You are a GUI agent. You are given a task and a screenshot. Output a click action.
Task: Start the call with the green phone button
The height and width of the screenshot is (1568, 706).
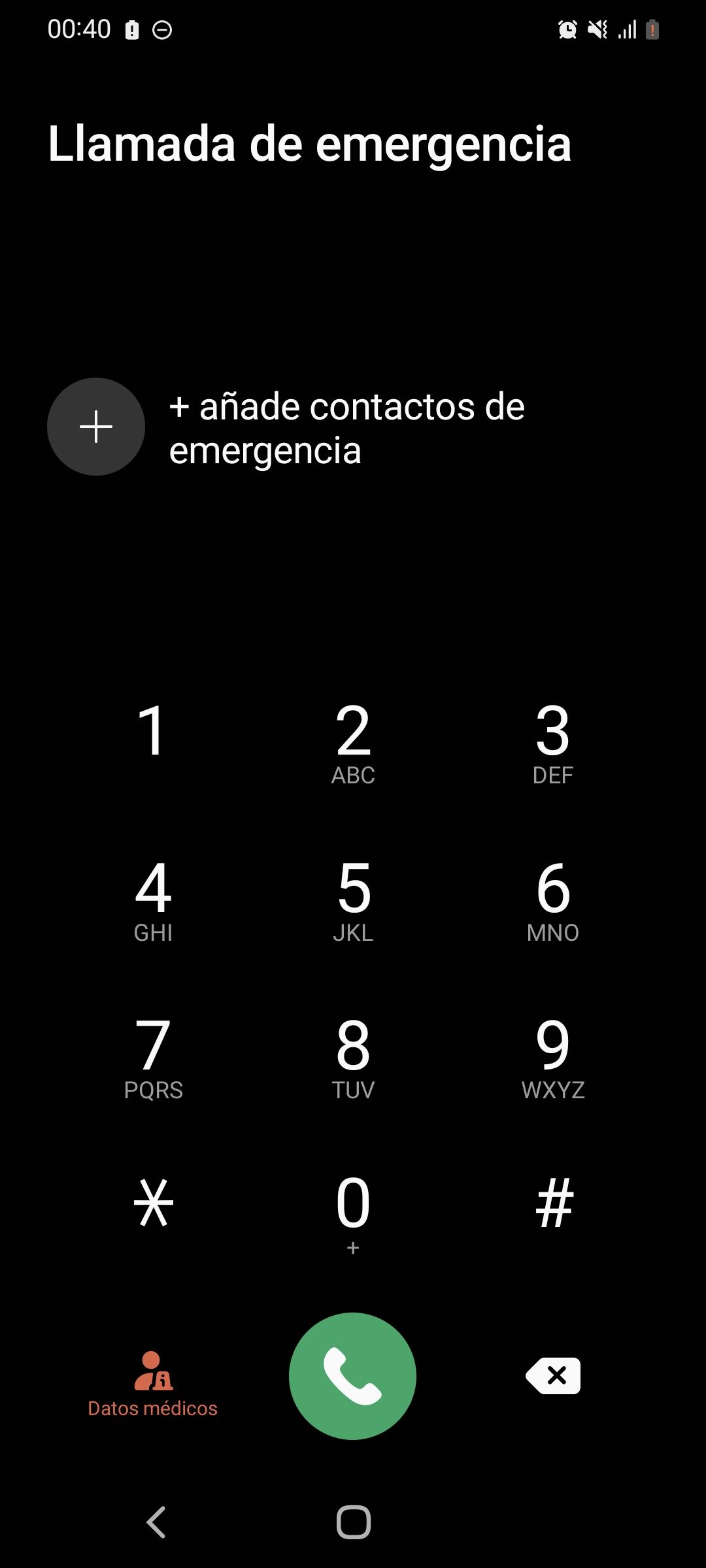point(353,1375)
